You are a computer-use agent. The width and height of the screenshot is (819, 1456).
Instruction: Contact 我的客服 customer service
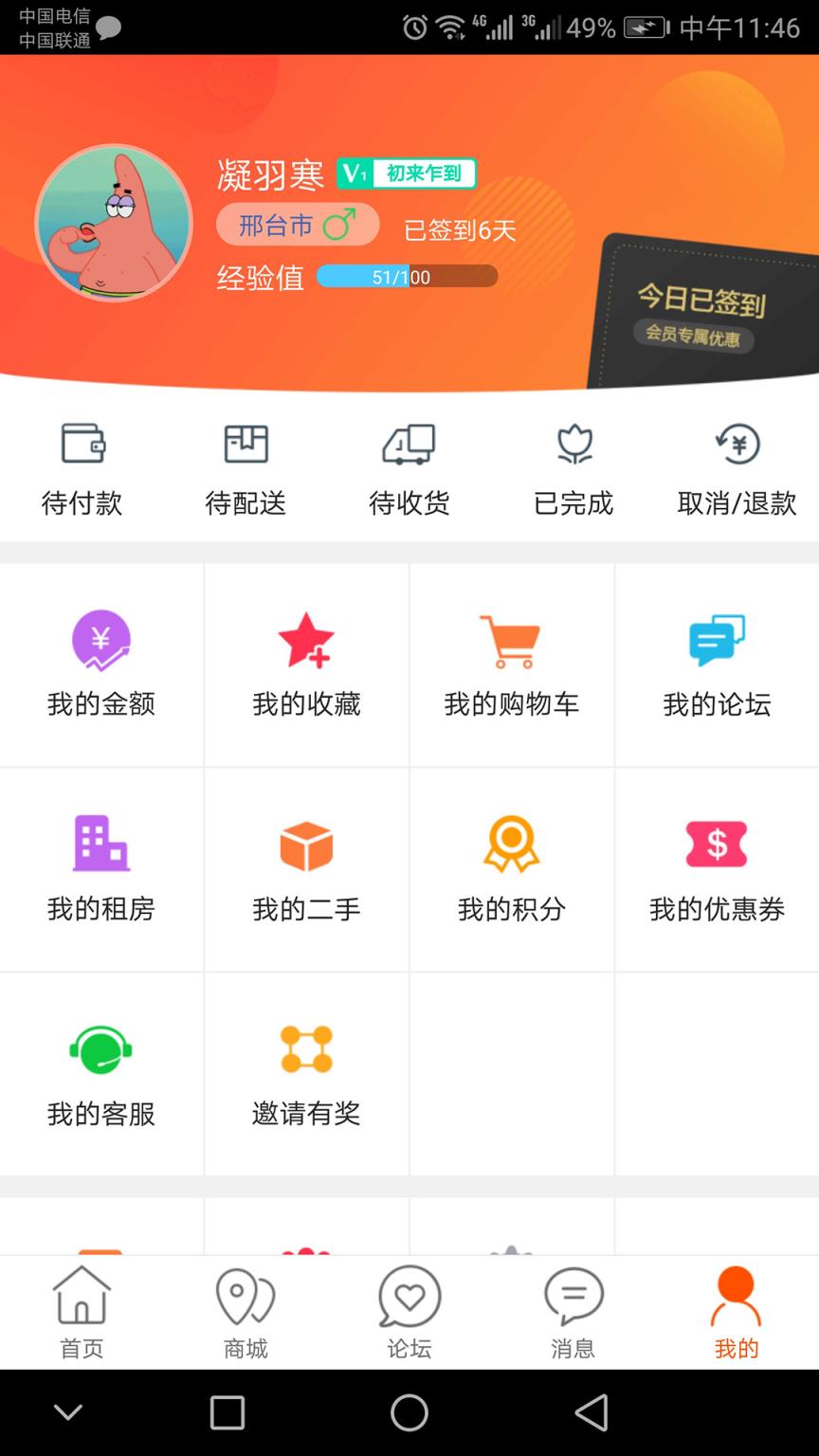coord(101,1074)
